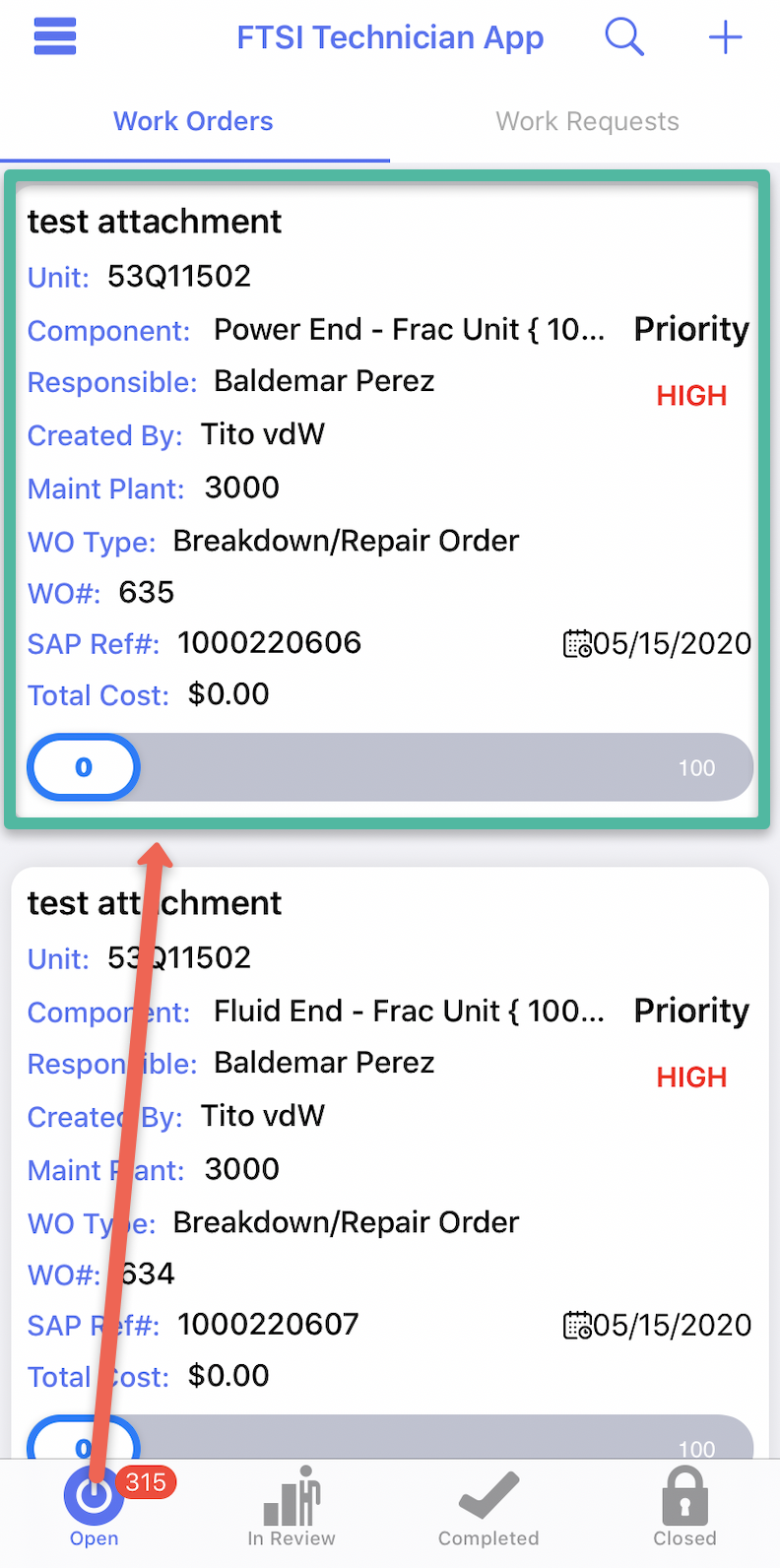The width and height of the screenshot is (780, 1568).
Task: Switch to the Work Orders tab
Action: [x=193, y=121]
